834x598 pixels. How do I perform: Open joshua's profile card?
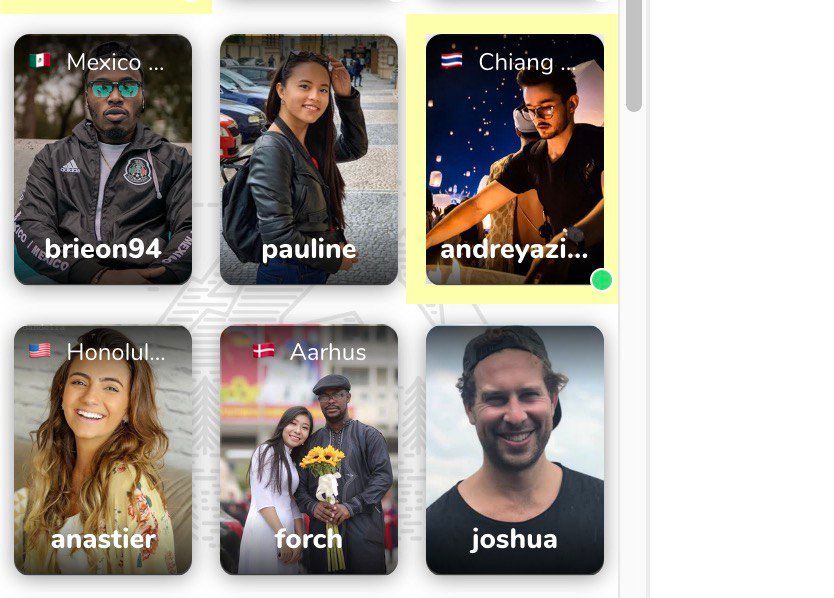pos(515,450)
